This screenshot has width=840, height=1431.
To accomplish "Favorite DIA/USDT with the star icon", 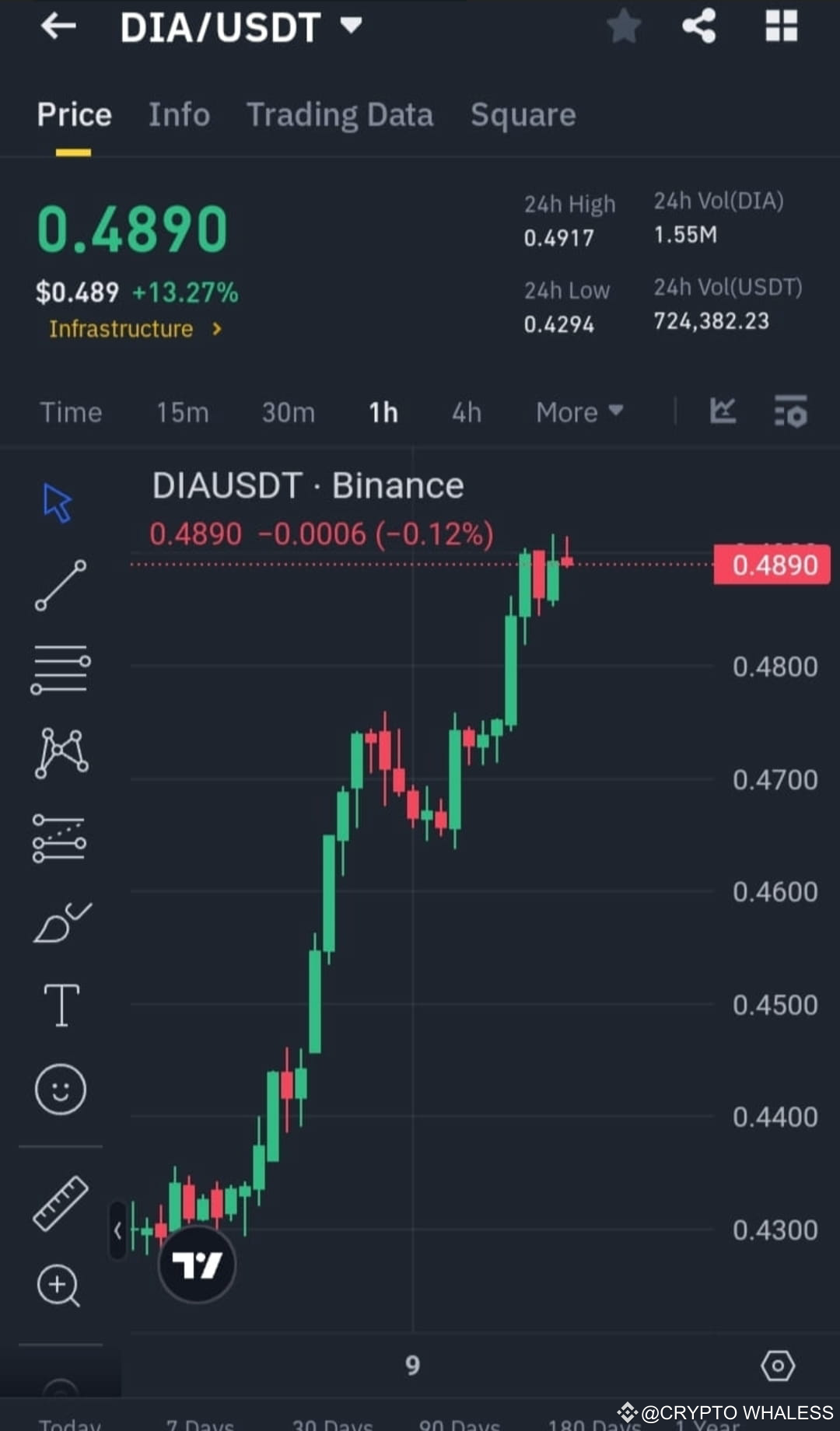I will pos(624,27).
